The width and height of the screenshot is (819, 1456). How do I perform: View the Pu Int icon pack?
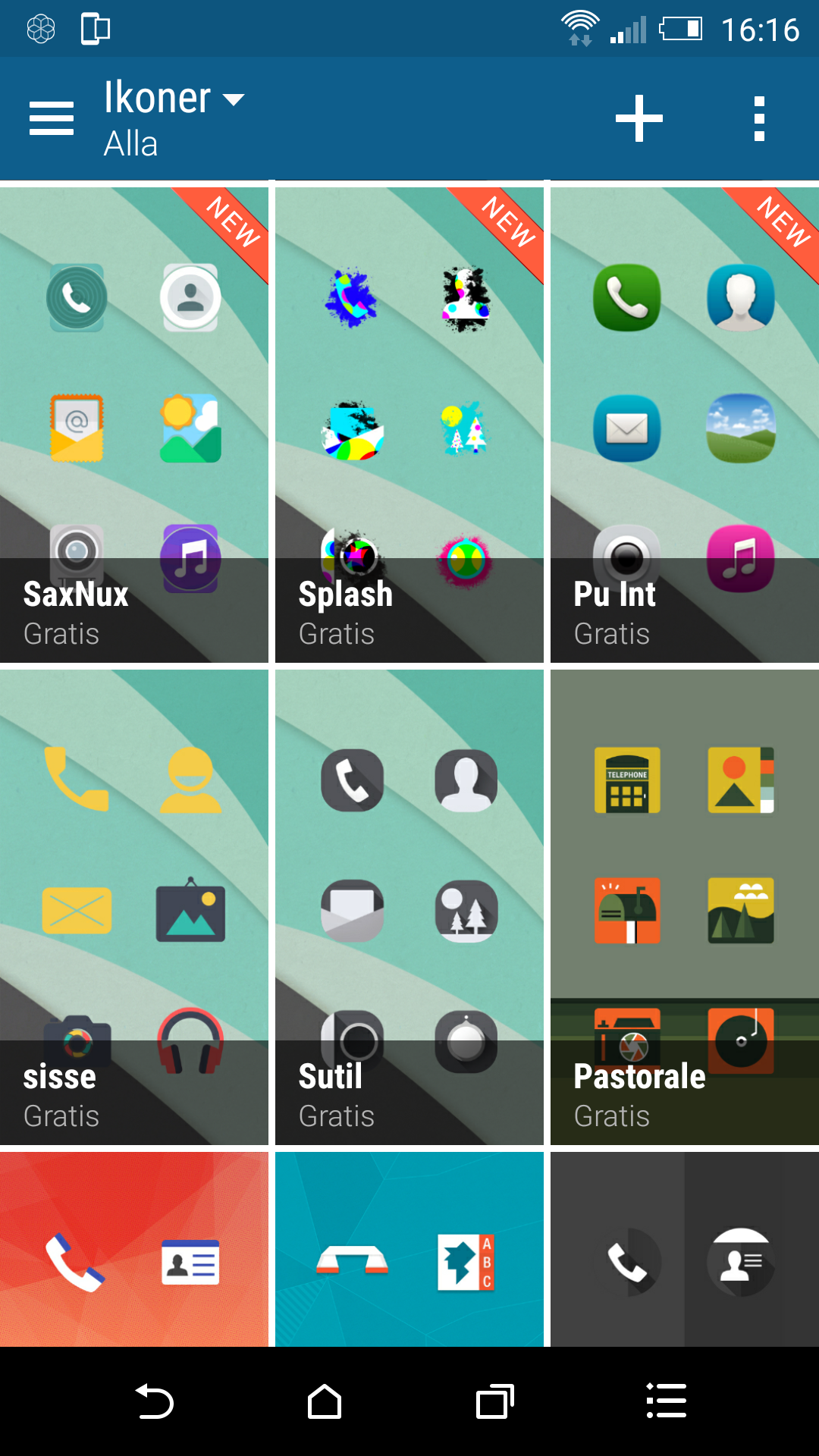click(x=685, y=425)
